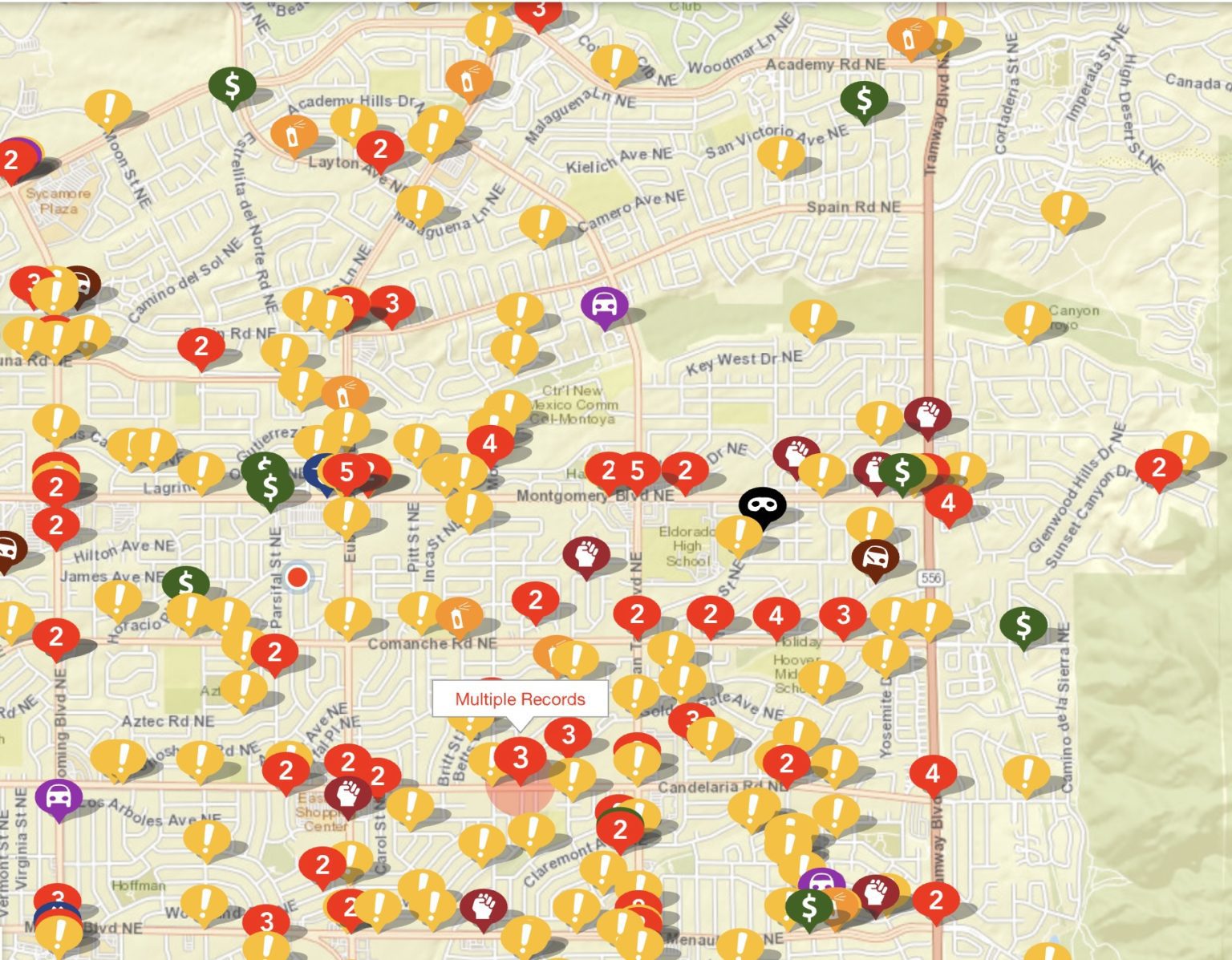Tap red 2 marker near Sunset Canyon Dr

click(1157, 467)
